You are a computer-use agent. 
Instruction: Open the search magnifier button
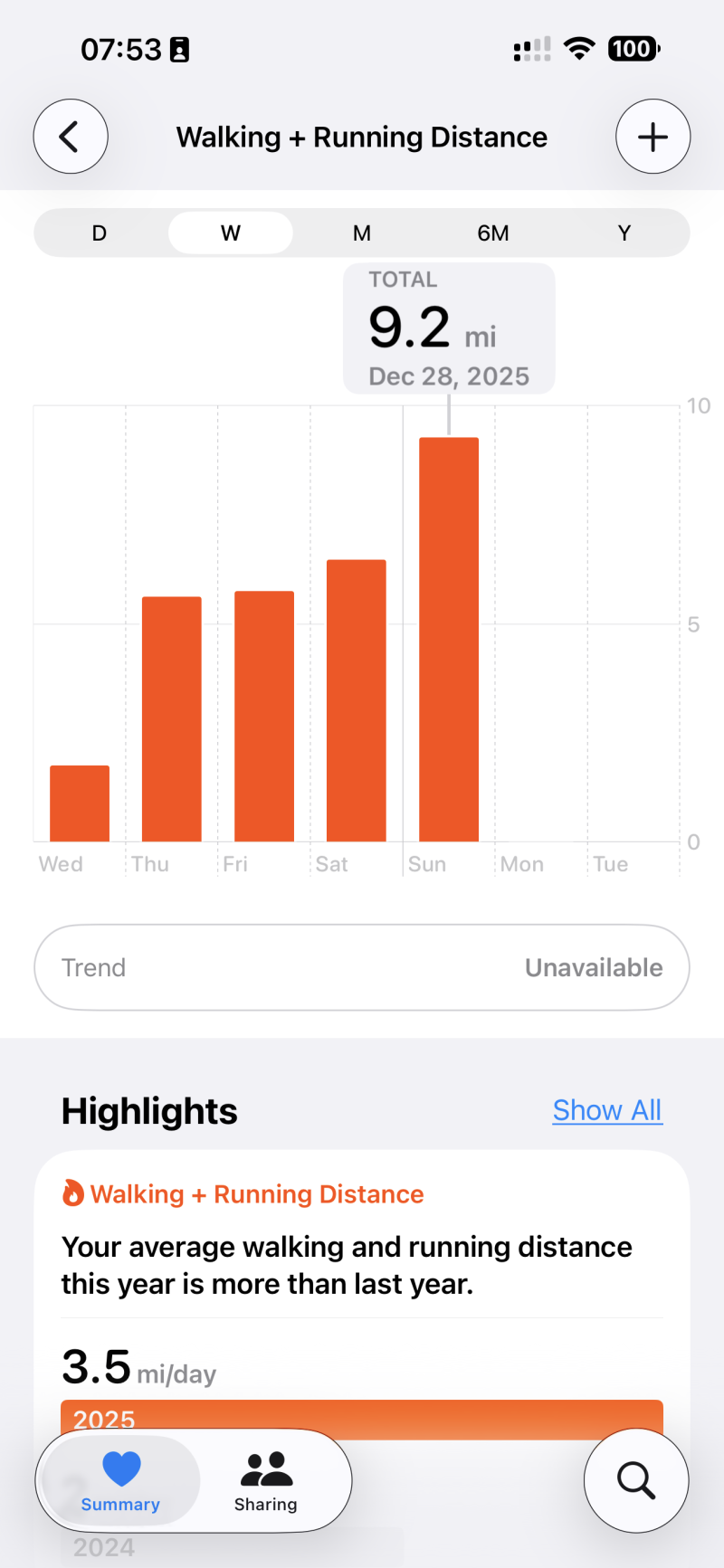636,1481
